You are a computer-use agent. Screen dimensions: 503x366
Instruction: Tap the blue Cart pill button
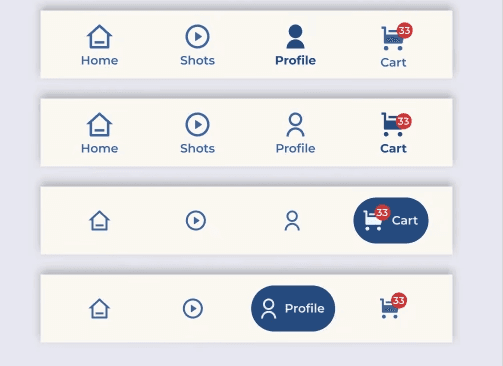click(x=391, y=220)
